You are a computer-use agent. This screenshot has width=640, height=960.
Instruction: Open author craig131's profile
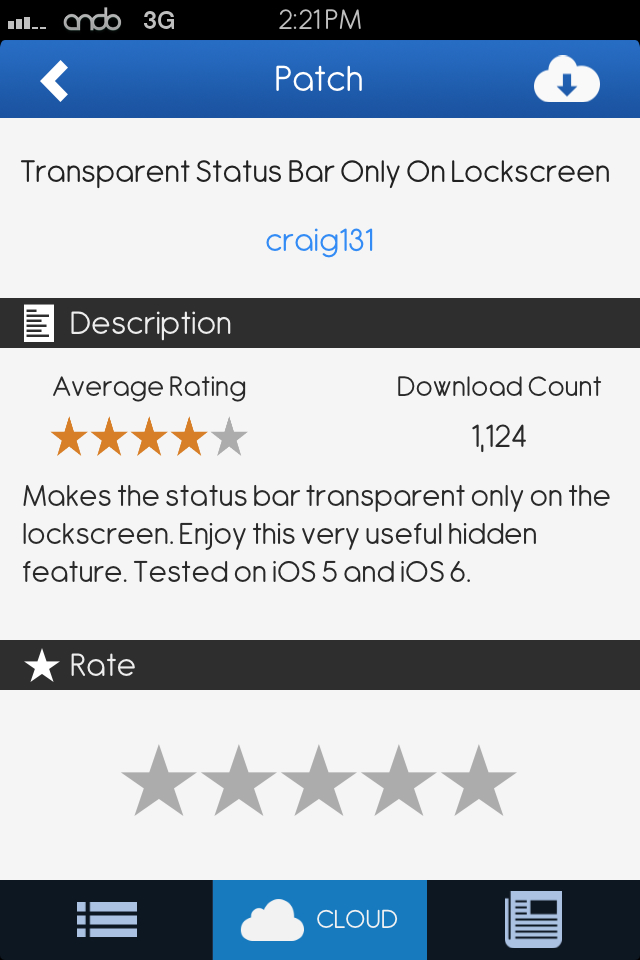(320, 241)
